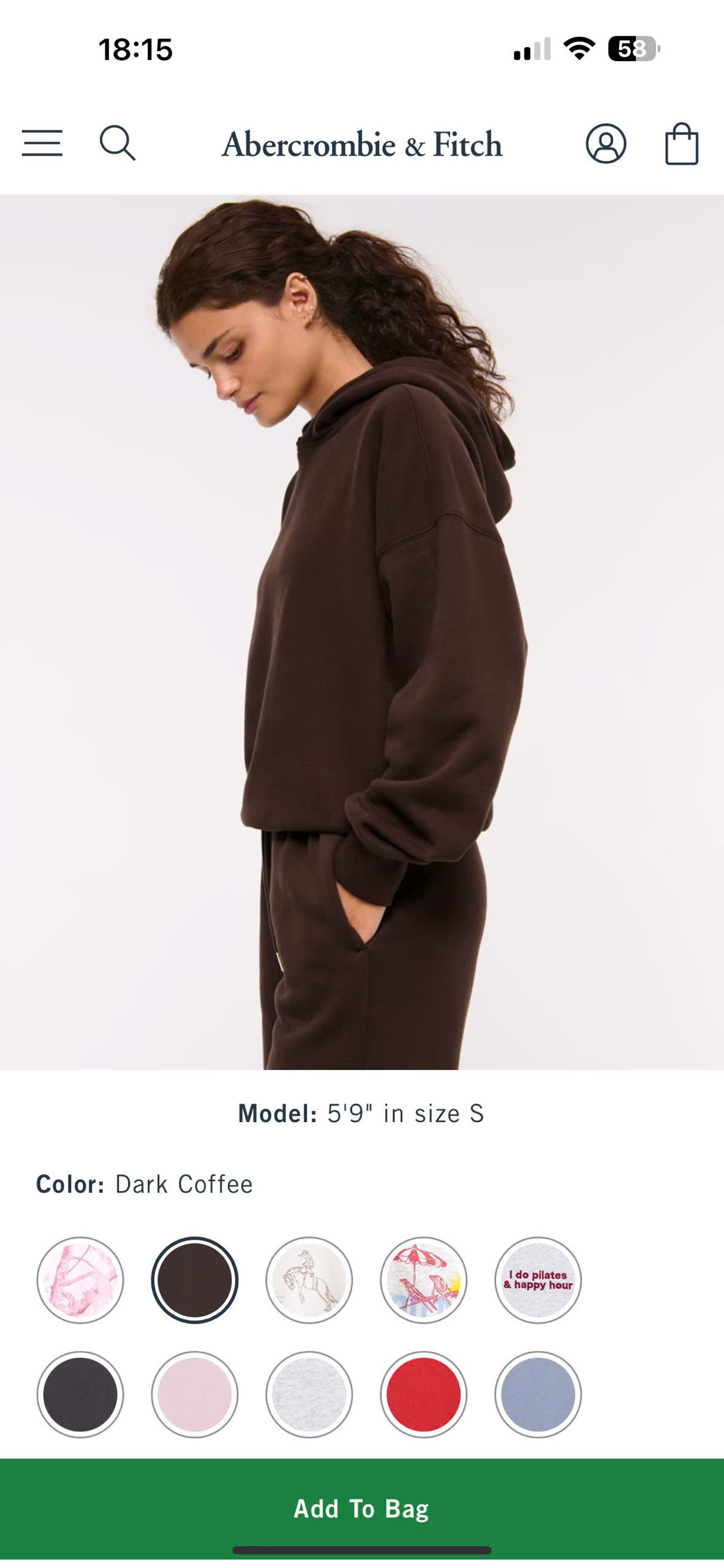Screen dimensions: 724x1568
Task: Choose the "I do pilates & happy hour" swatch
Action: tap(538, 1280)
